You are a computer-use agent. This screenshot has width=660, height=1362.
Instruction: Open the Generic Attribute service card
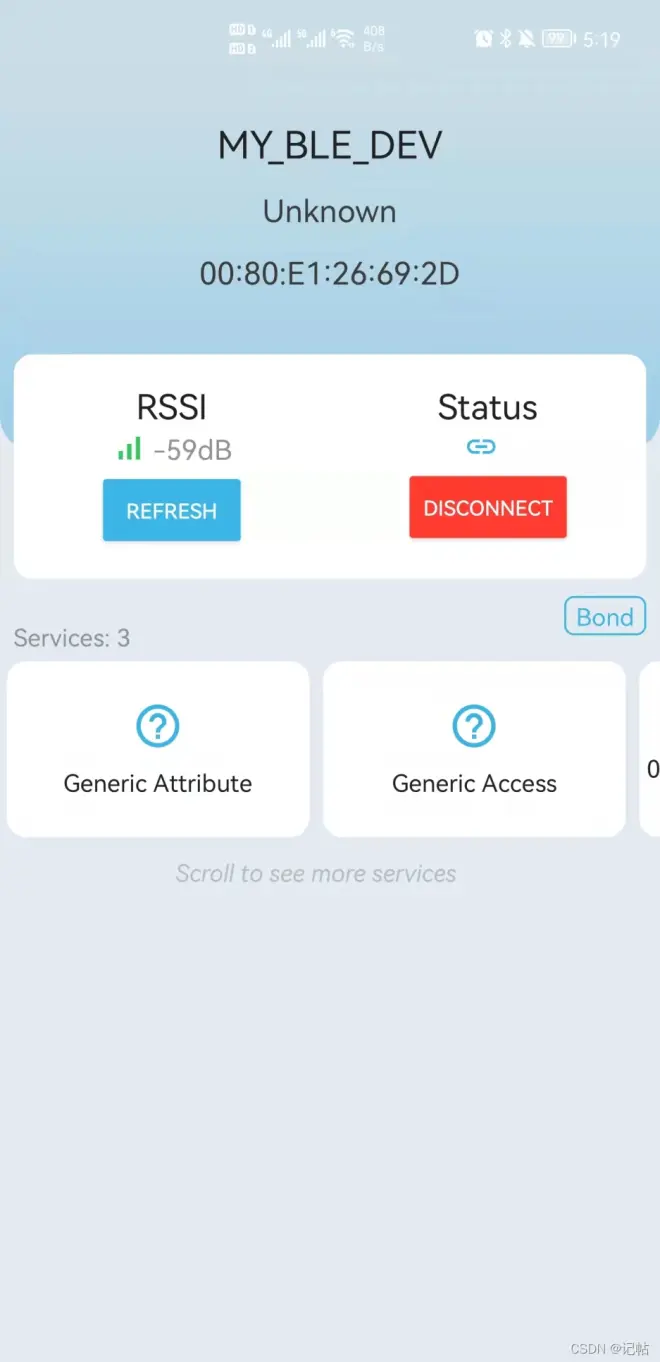[x=158, y=749]
